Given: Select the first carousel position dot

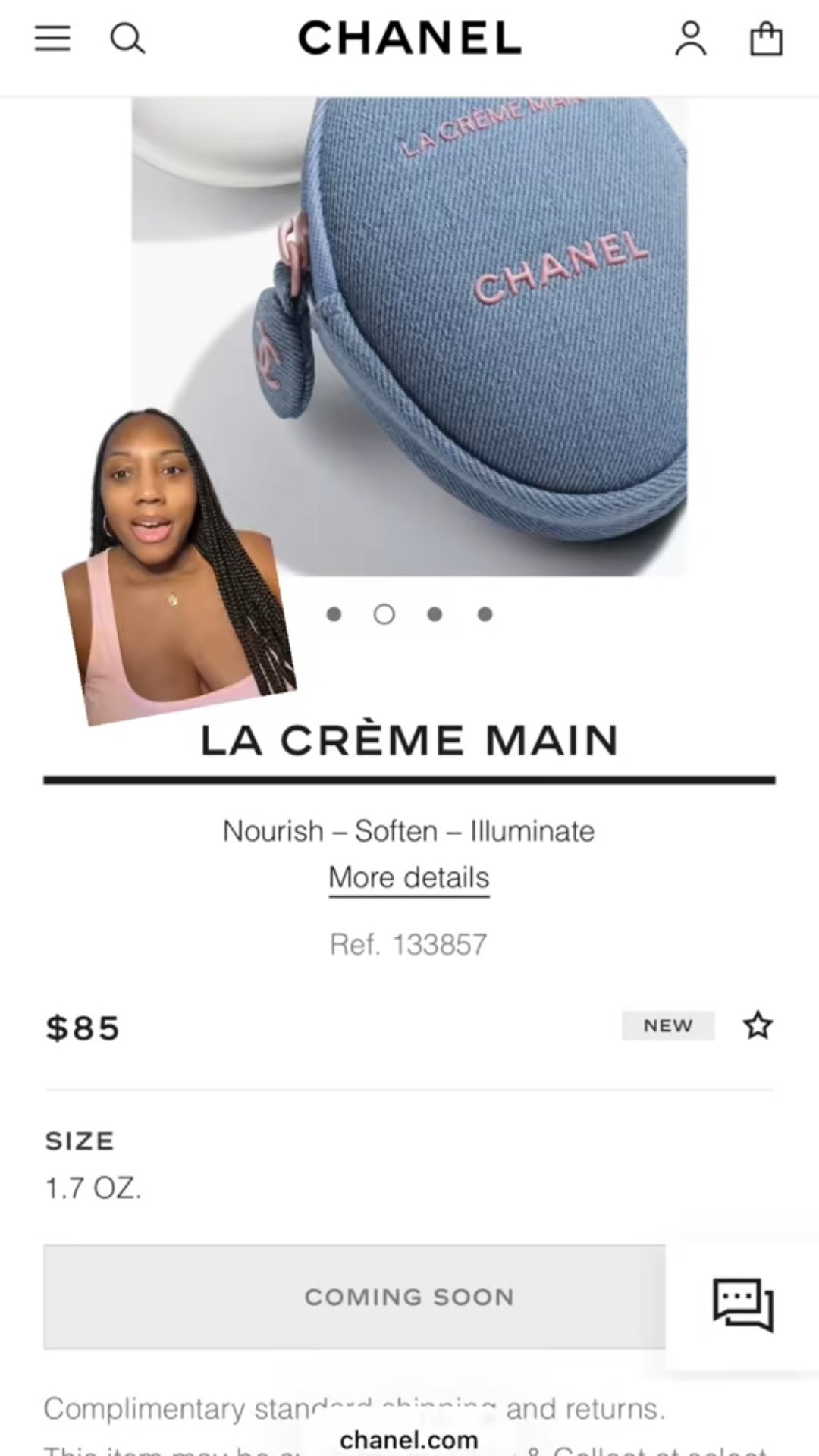Looking at the screenshot, I should tap(334, 614).
